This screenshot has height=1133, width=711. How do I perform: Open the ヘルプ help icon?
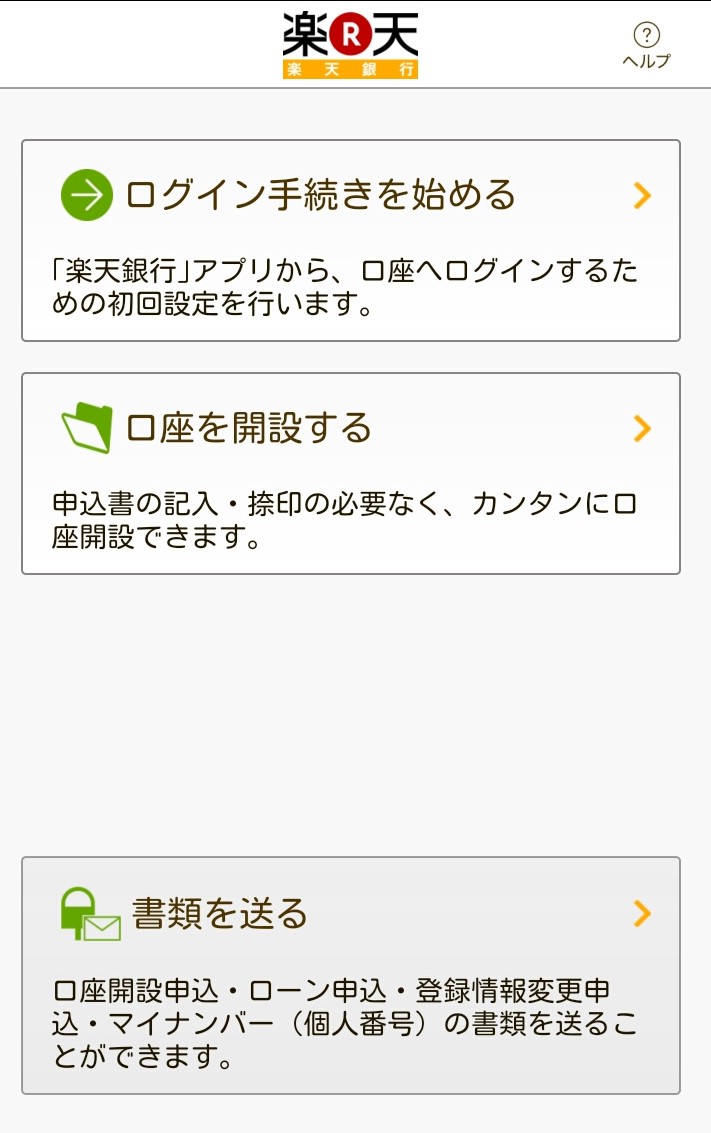click(x=646, y=46)
